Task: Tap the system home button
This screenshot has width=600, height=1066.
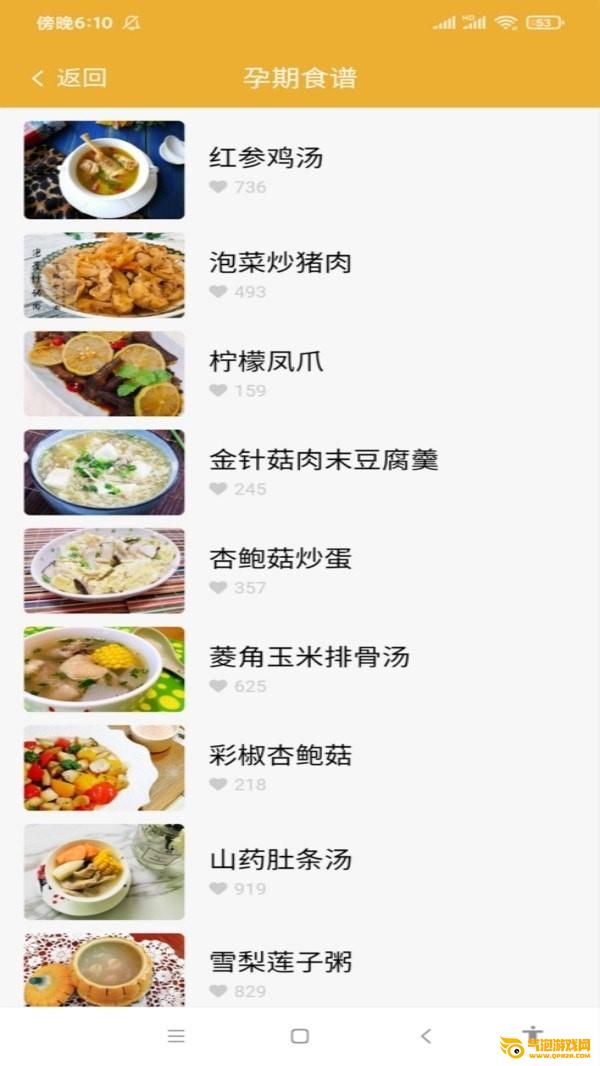Action: click(x=300, y=1036)
